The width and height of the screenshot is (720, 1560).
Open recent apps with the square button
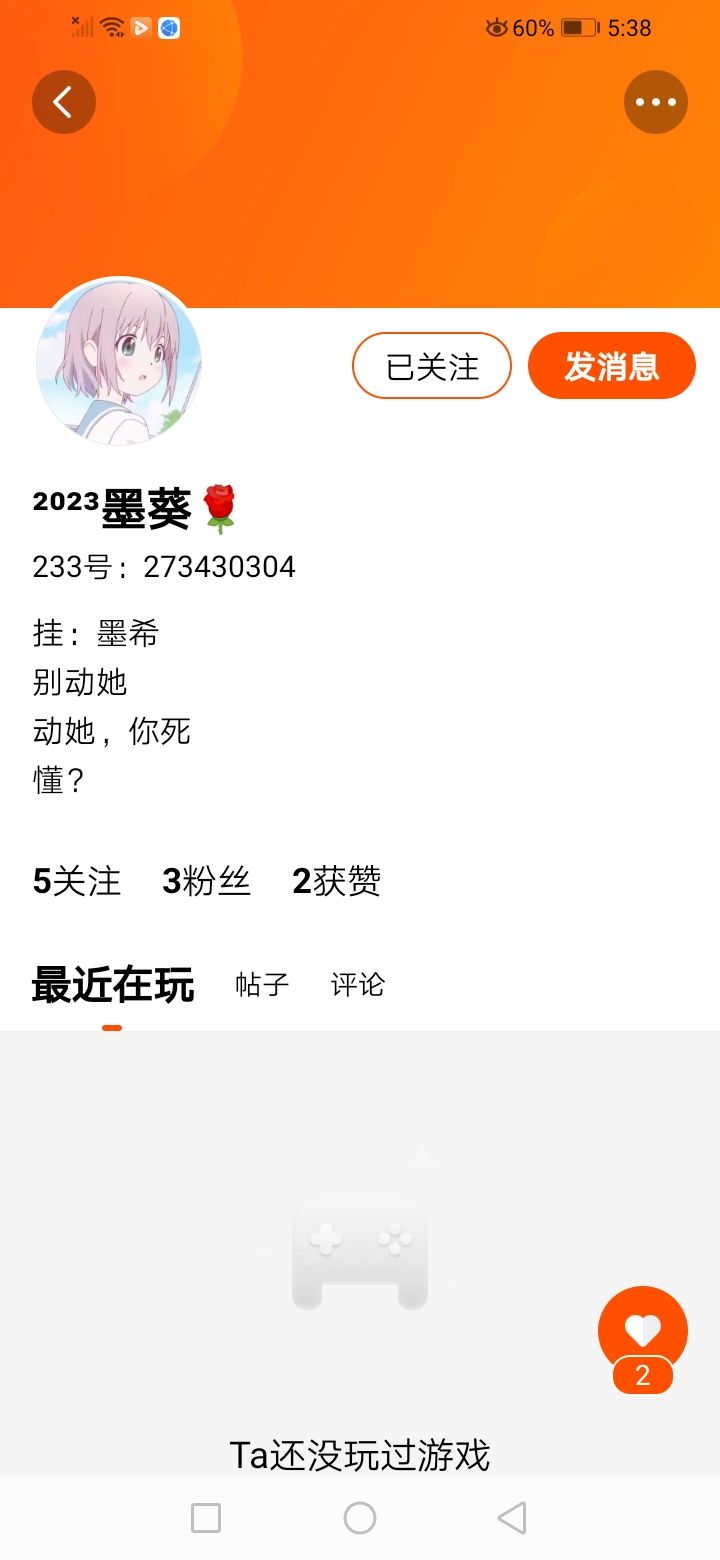[206, 1518]
